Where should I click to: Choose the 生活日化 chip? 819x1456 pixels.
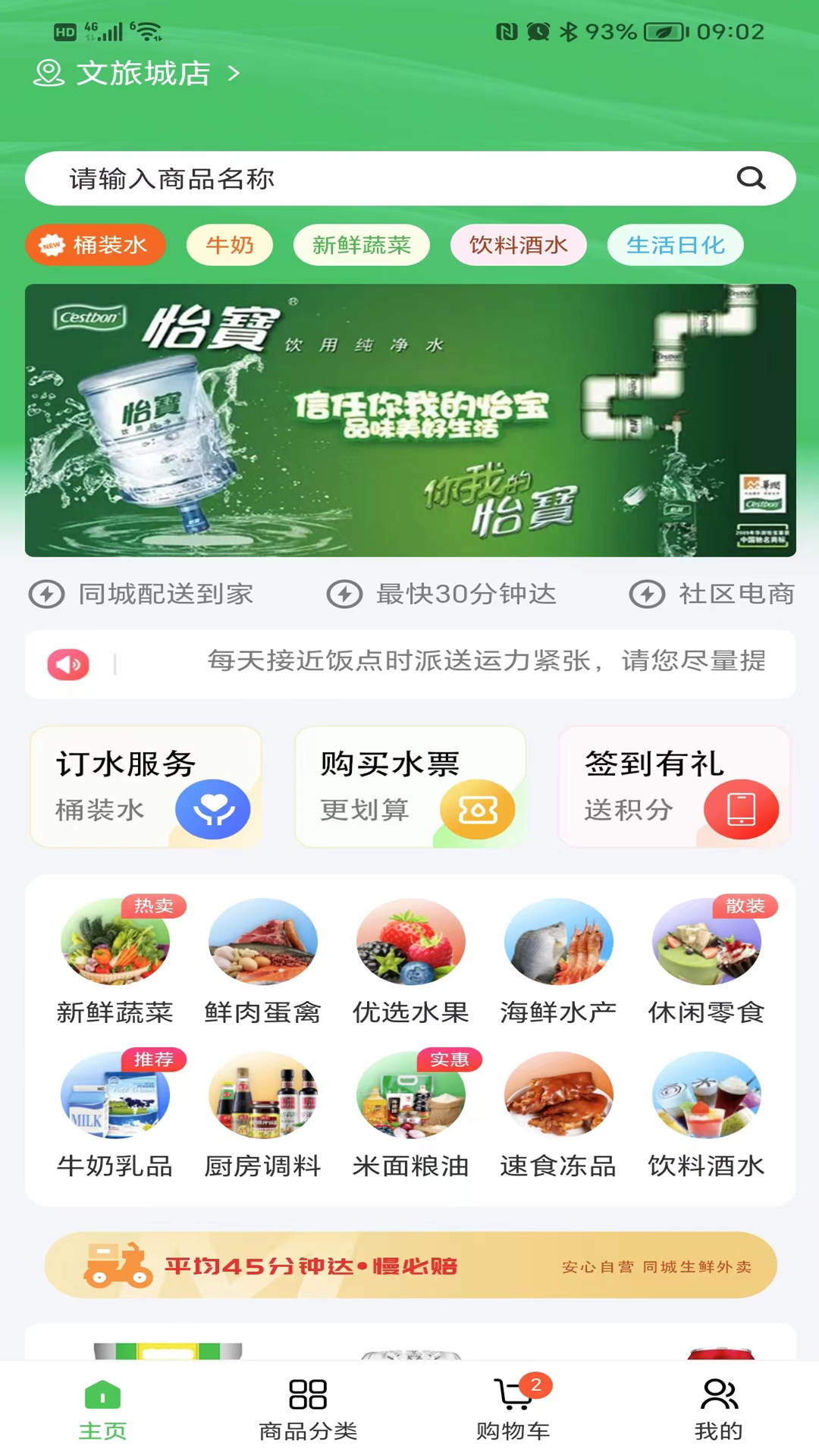(x=675, y=245)
